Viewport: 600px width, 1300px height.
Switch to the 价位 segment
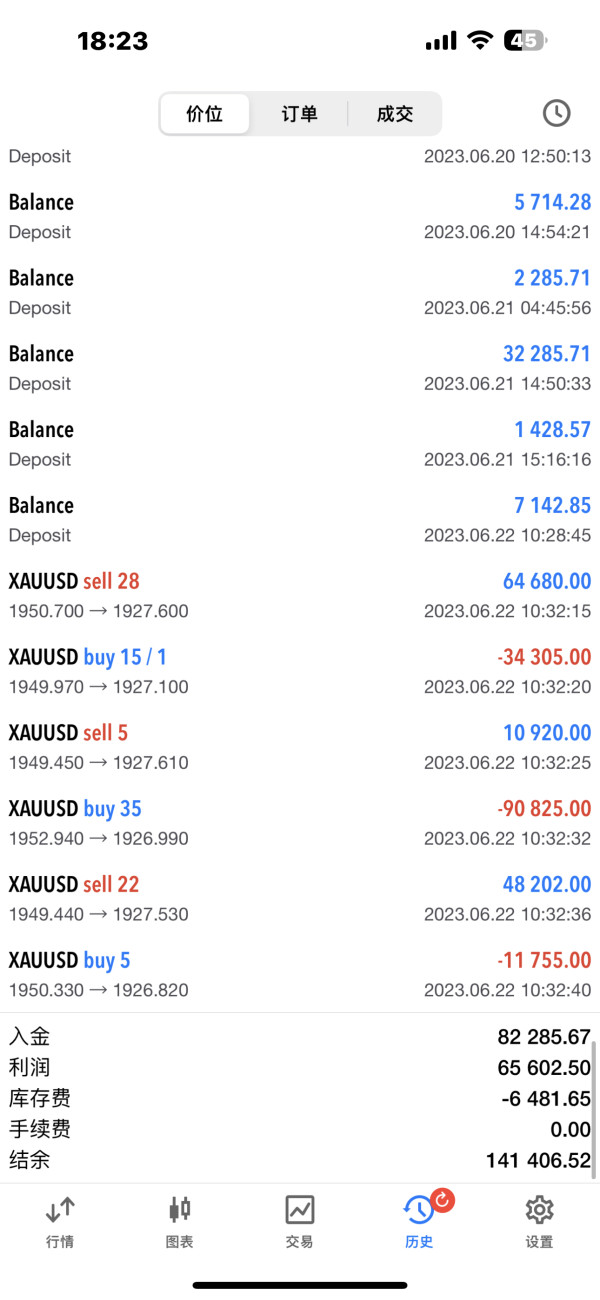pos(205,114)
